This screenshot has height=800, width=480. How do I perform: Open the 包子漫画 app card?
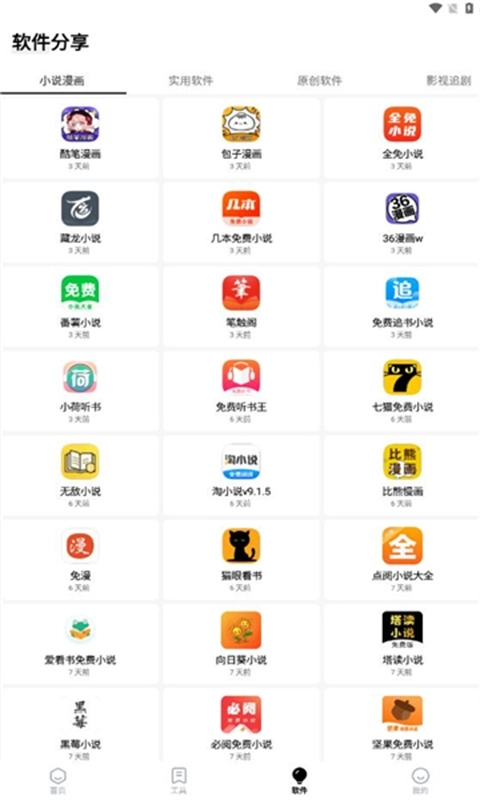241,138
